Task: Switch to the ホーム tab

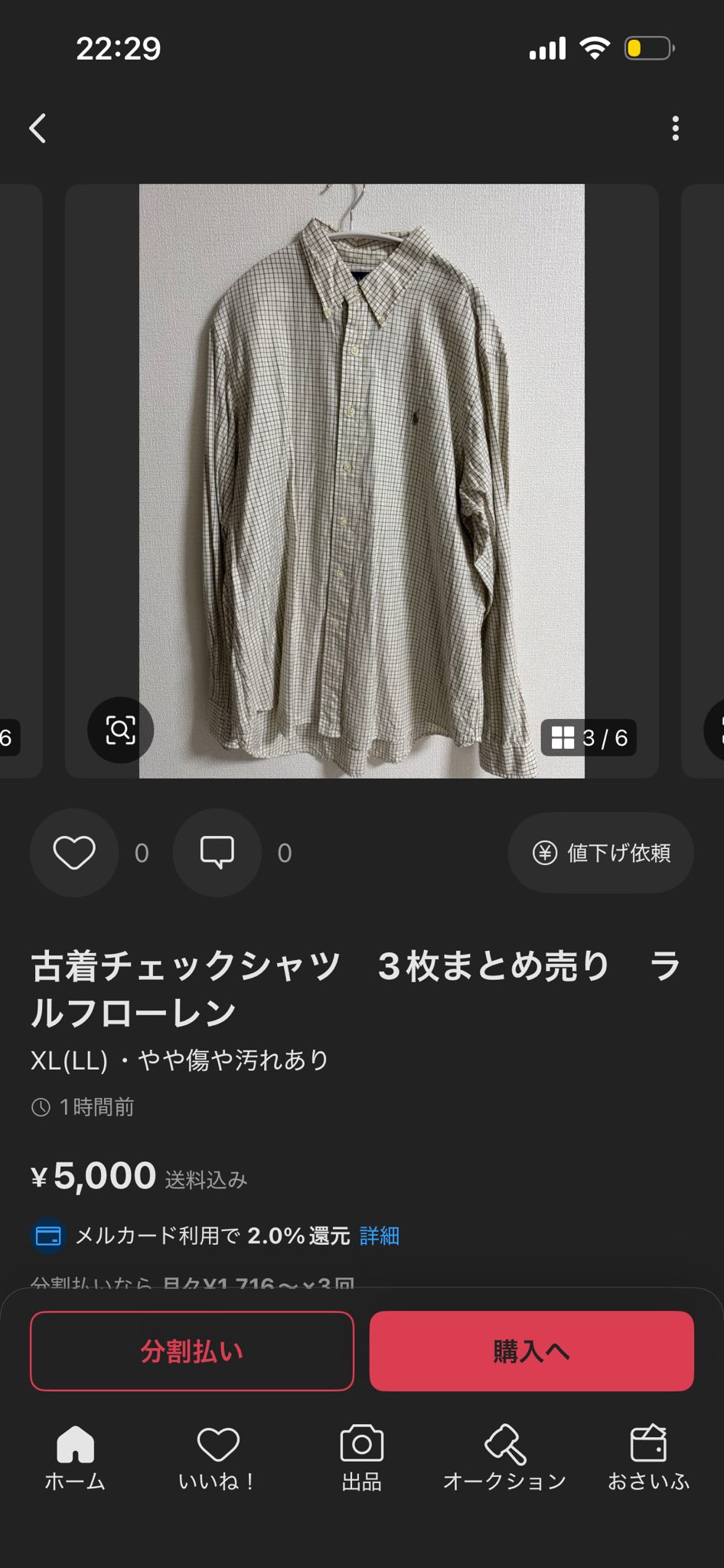Action: click(75, 1457)
